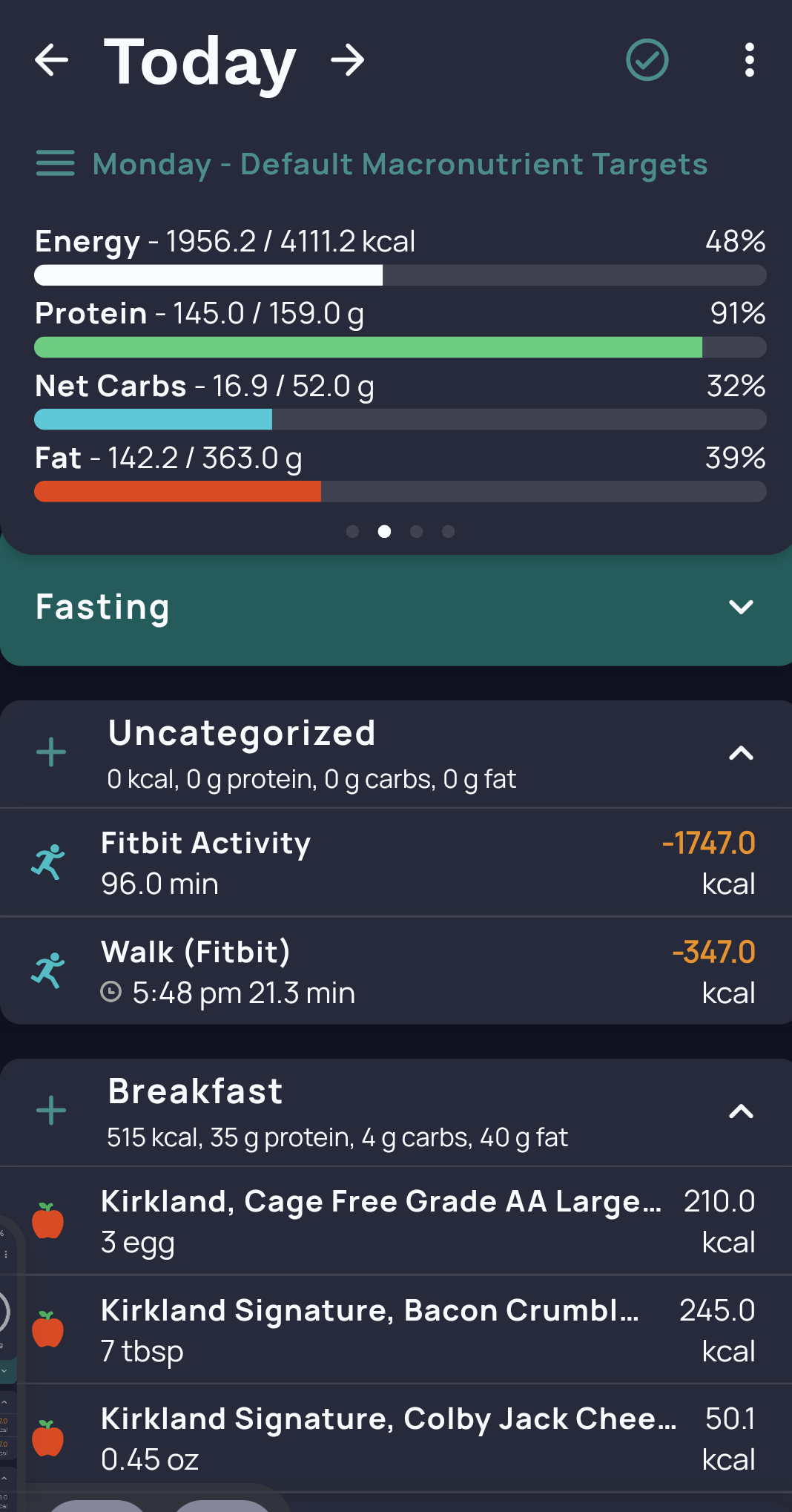Go back using the left arrow
This screenshot has height=1512, width=792.
click(x=51, y=62)
